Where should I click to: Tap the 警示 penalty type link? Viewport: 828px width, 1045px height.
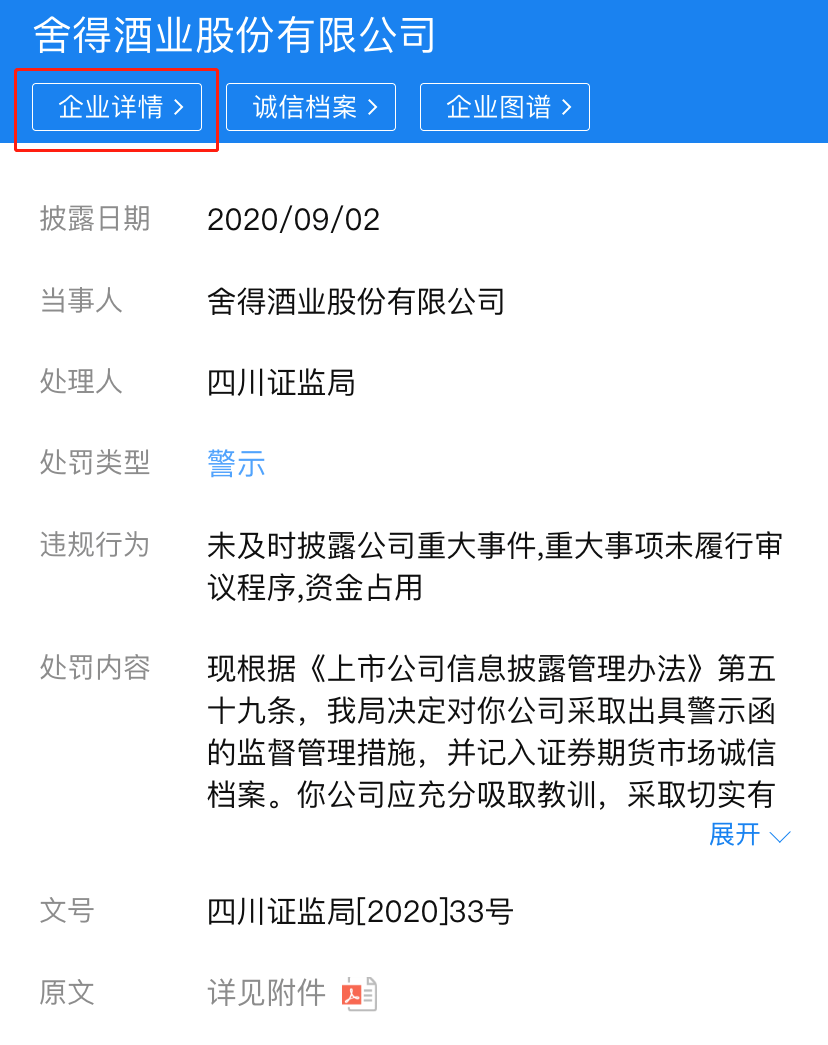[236, 463]
